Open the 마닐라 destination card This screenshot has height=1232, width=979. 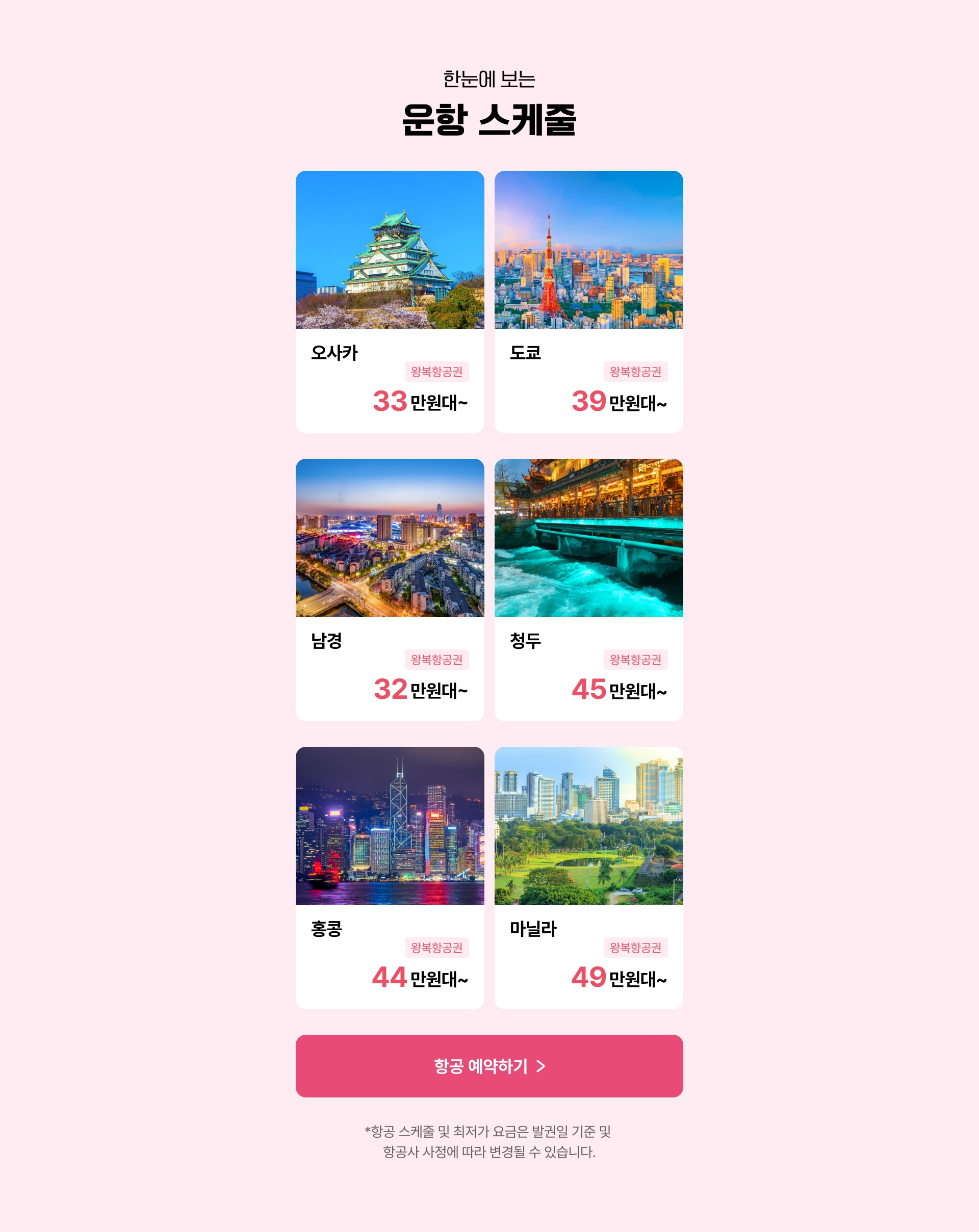click(x=588, y=878)
